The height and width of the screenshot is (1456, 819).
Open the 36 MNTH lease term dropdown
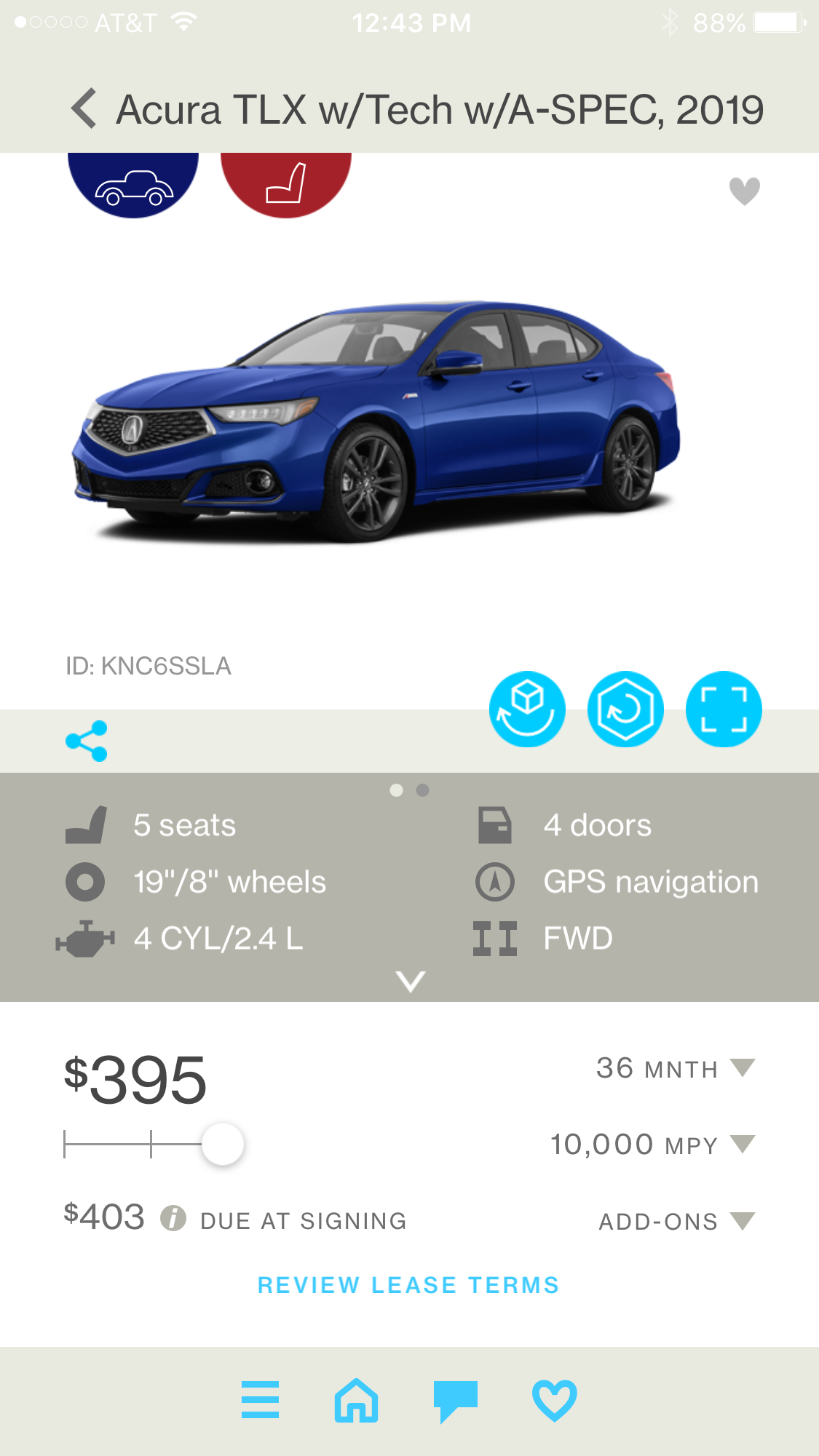pos(676,1068)
